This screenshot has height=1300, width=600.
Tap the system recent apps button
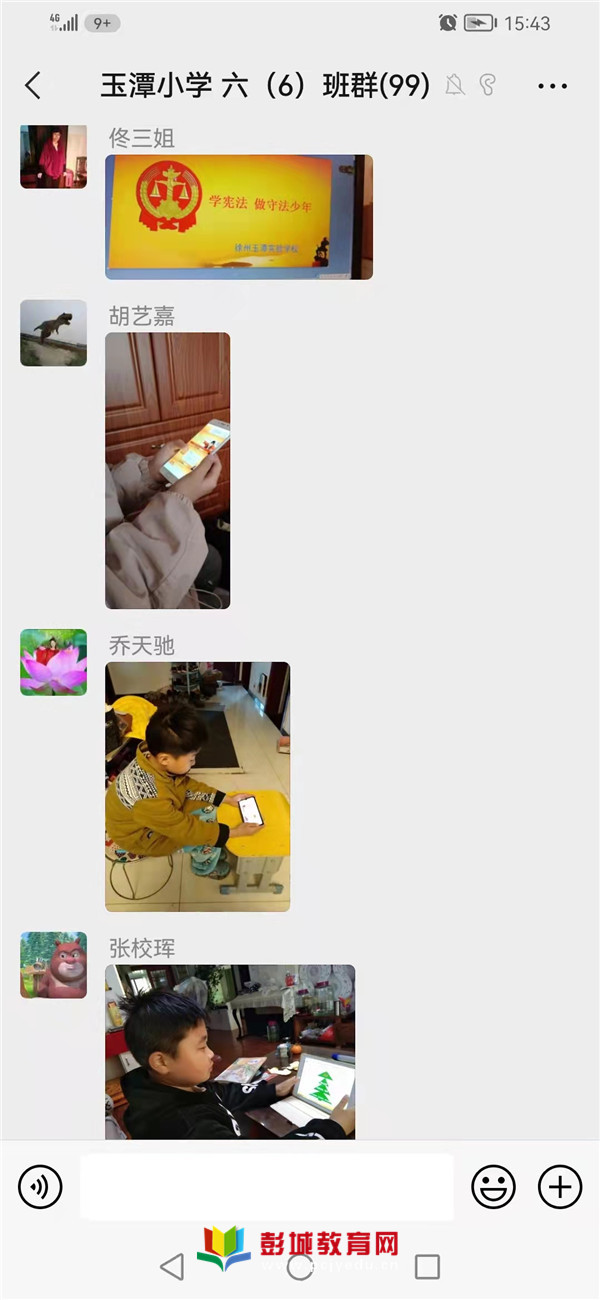tap(427, 1267)
